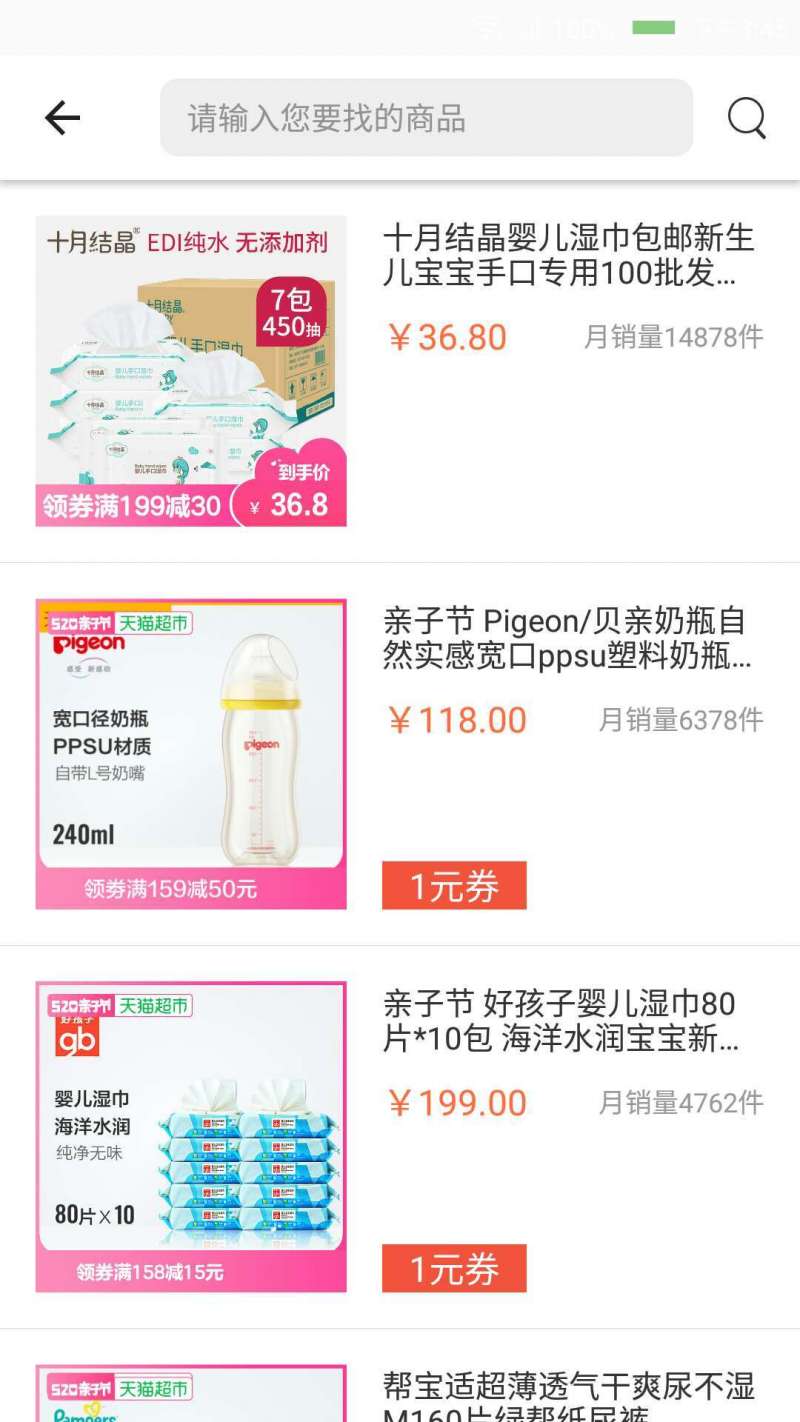Screen dimensions: 800x1422
Task: Claim the 1元券 for the Pigeon bottle
Action: [x=454, y=886]
